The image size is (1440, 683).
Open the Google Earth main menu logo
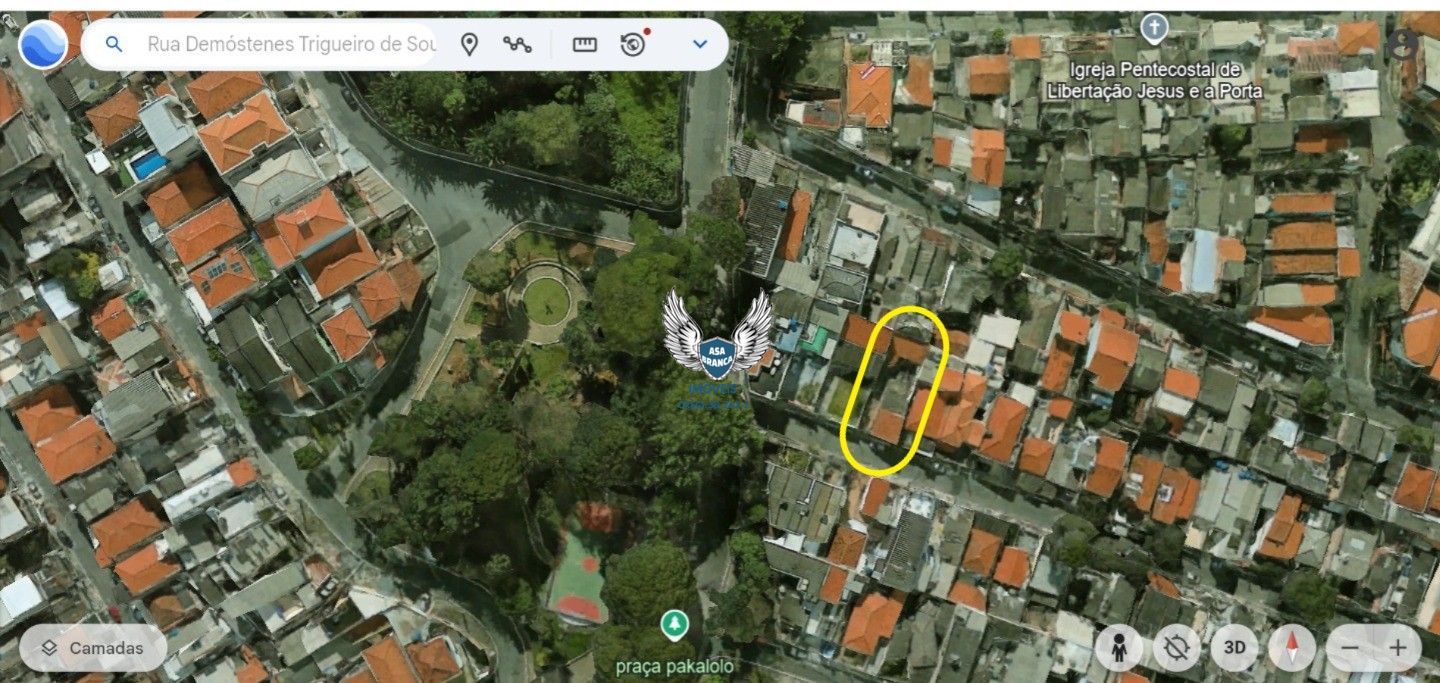click(x=43, y=44)
